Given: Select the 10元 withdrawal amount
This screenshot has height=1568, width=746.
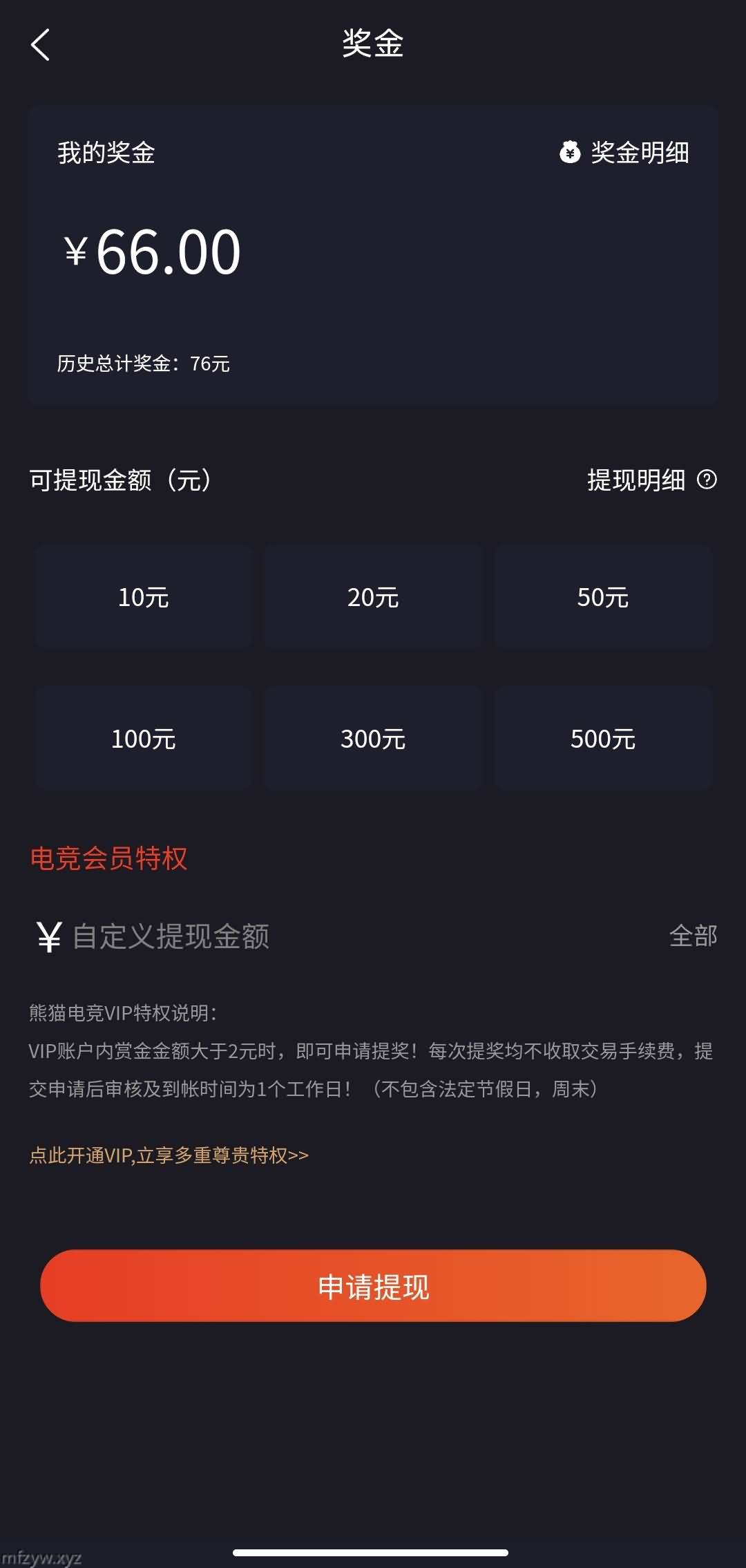Looking at the screenshot, I should coord(144,596).
